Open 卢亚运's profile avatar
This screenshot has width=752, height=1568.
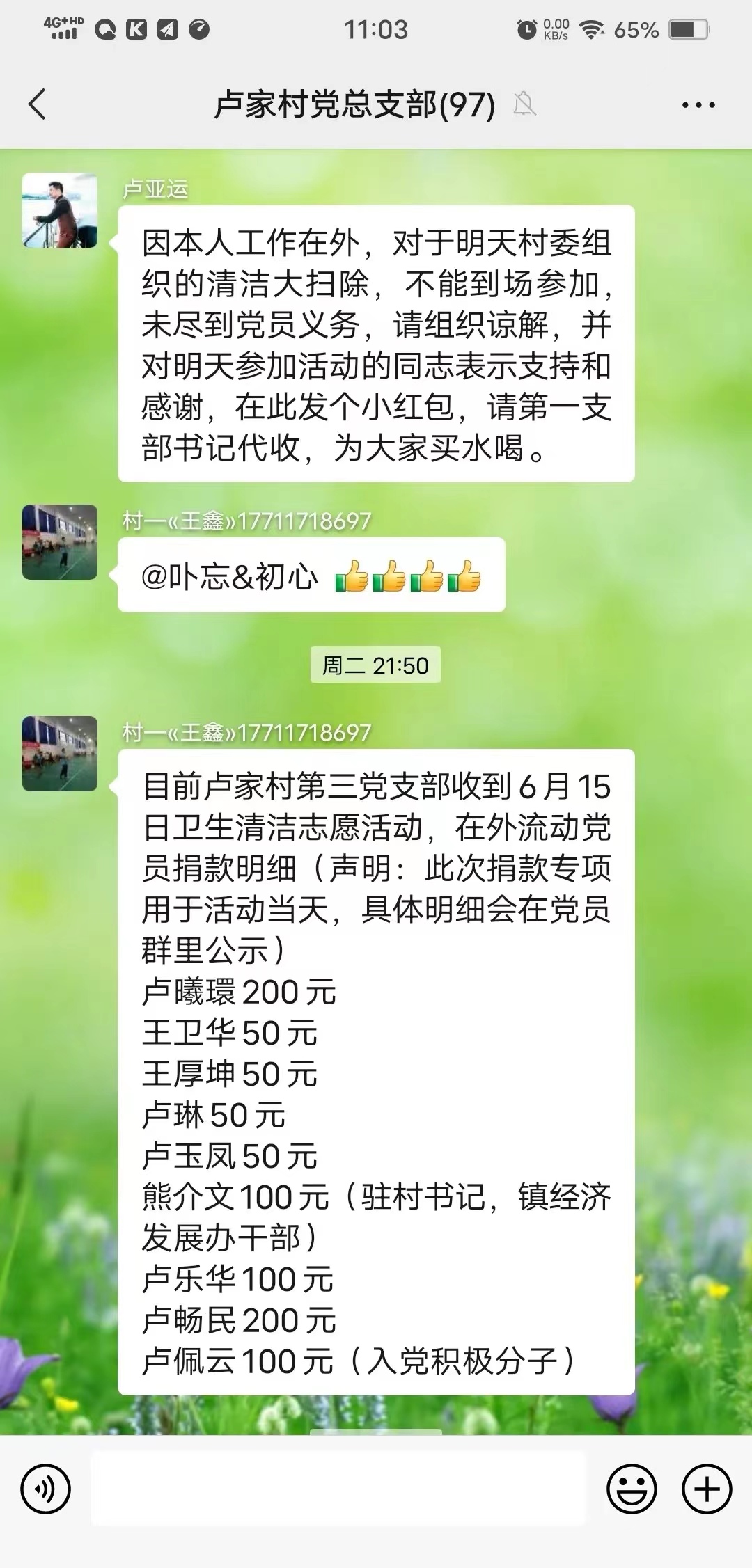[60, 210]
